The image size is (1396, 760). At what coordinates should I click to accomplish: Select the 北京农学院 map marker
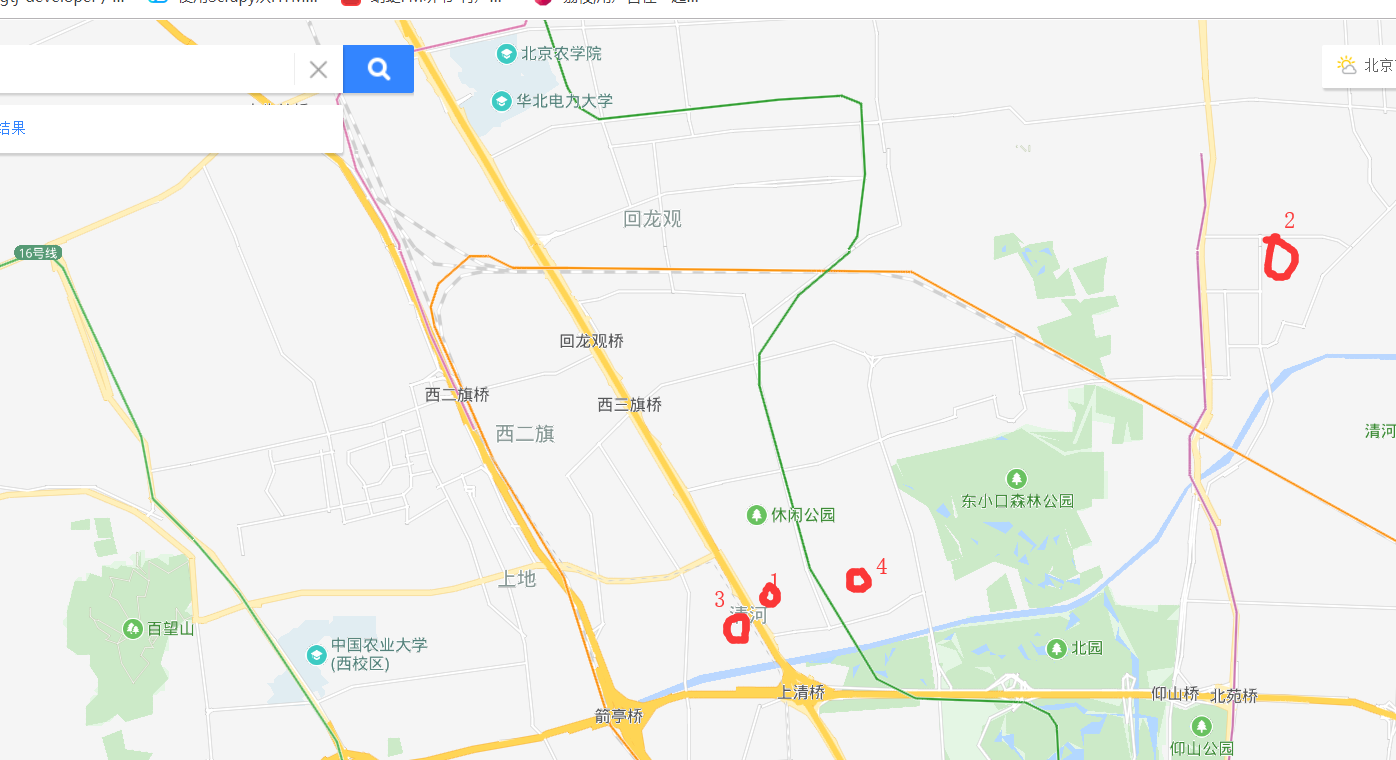coord(507,53)
